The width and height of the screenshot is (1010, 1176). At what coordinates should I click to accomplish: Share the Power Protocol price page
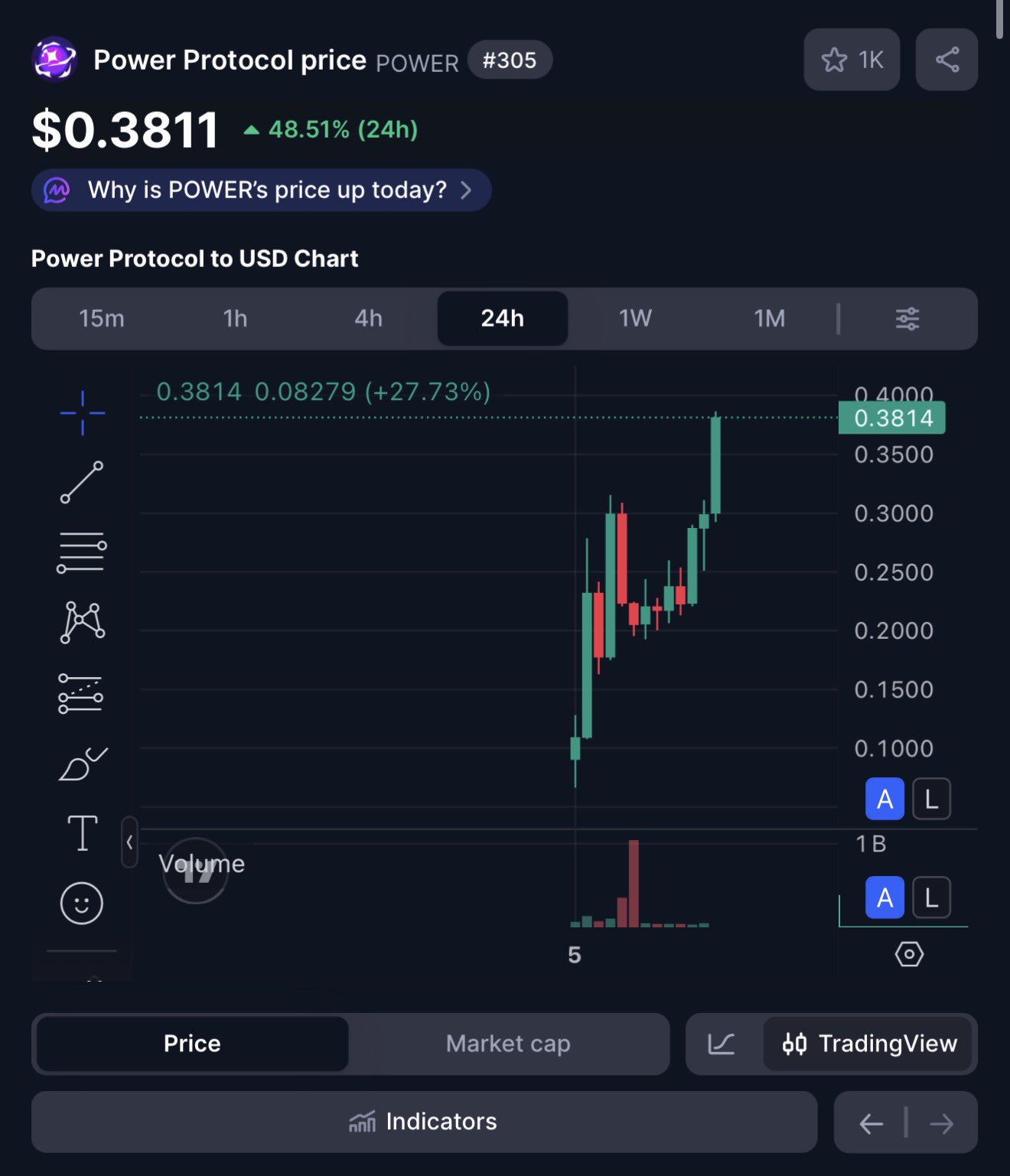(x=946, y=60)
